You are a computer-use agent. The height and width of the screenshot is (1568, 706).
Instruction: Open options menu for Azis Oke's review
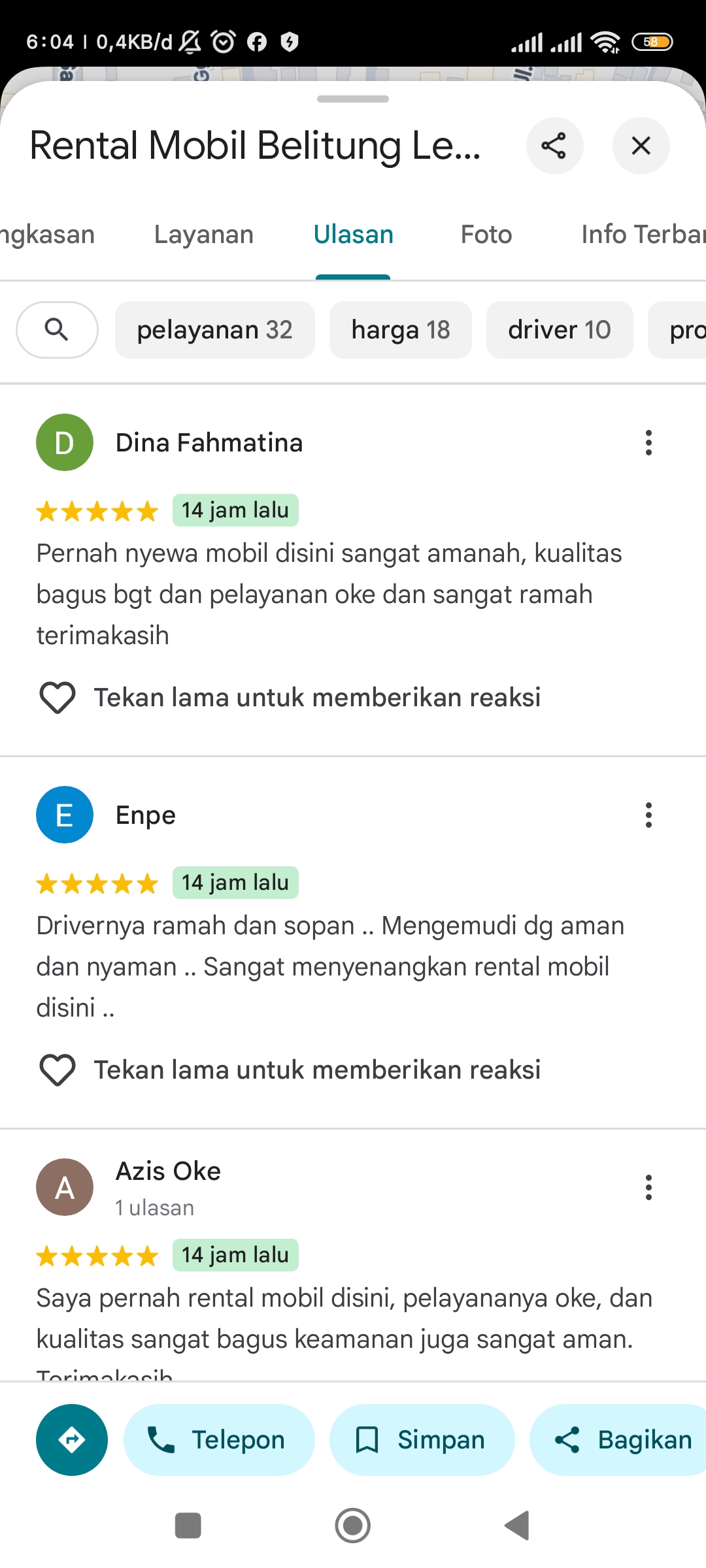tap(648, 1188)
